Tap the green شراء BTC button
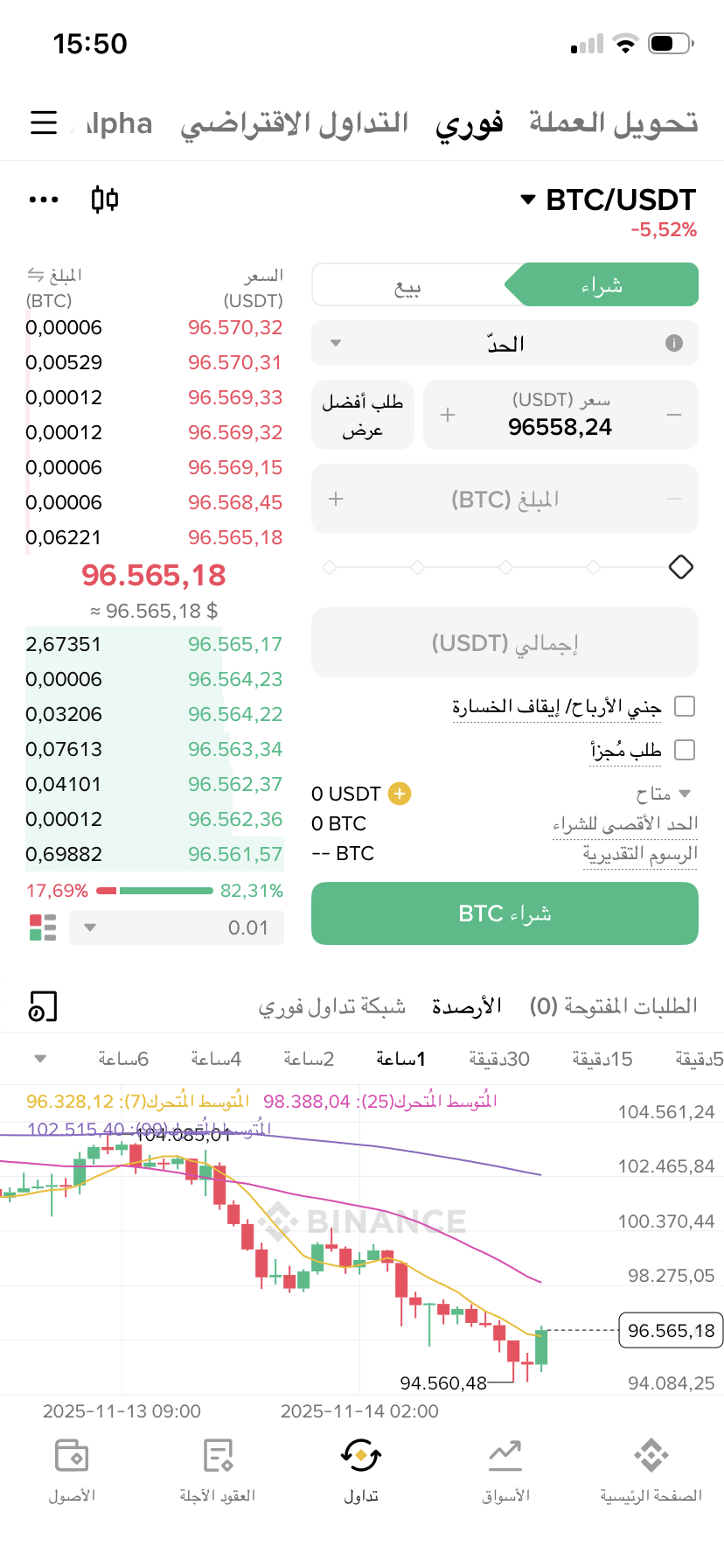724x1568 pixels. pyautogui.click(x=505, y=913)
